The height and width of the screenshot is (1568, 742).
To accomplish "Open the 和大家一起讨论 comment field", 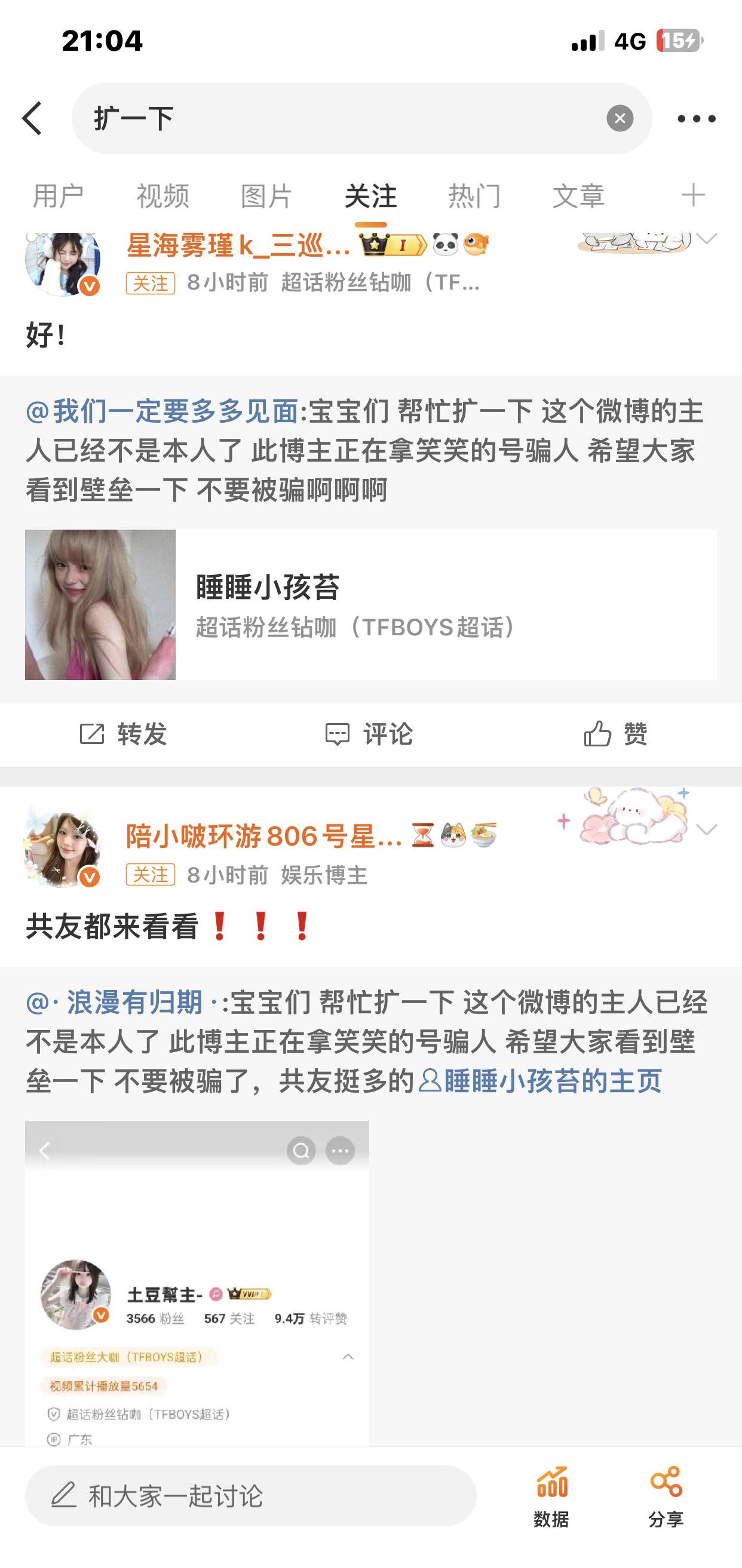I will [250, 1496].
